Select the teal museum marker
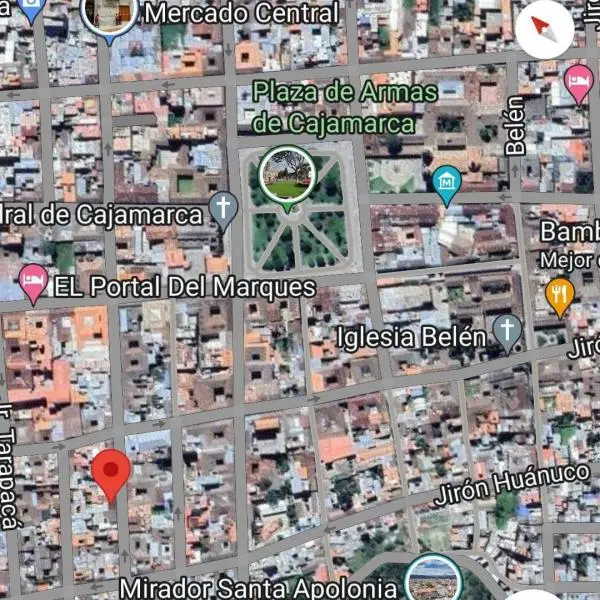The image size is (600, 600). 446,183
